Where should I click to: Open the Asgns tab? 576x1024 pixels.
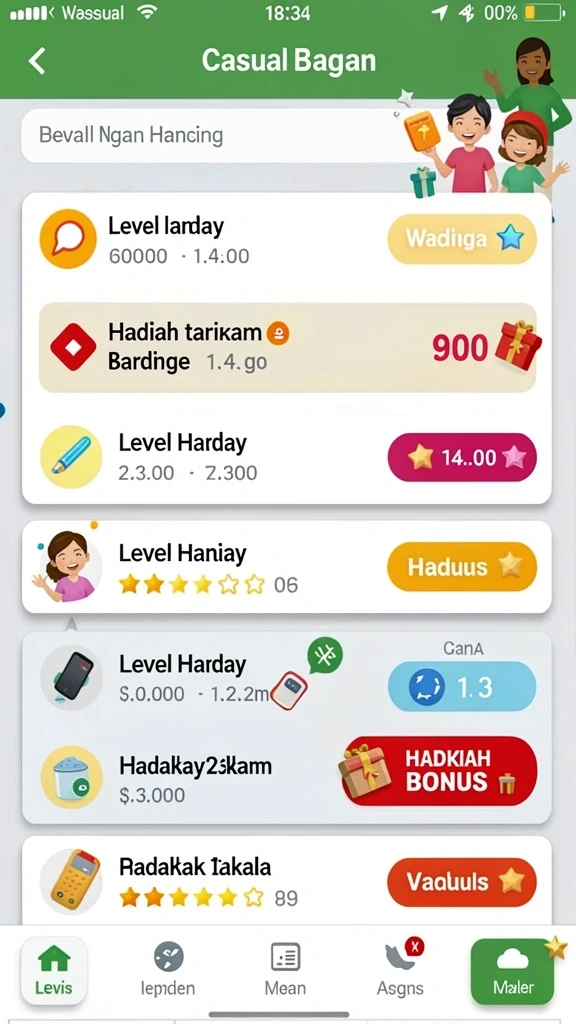(400, 970)
